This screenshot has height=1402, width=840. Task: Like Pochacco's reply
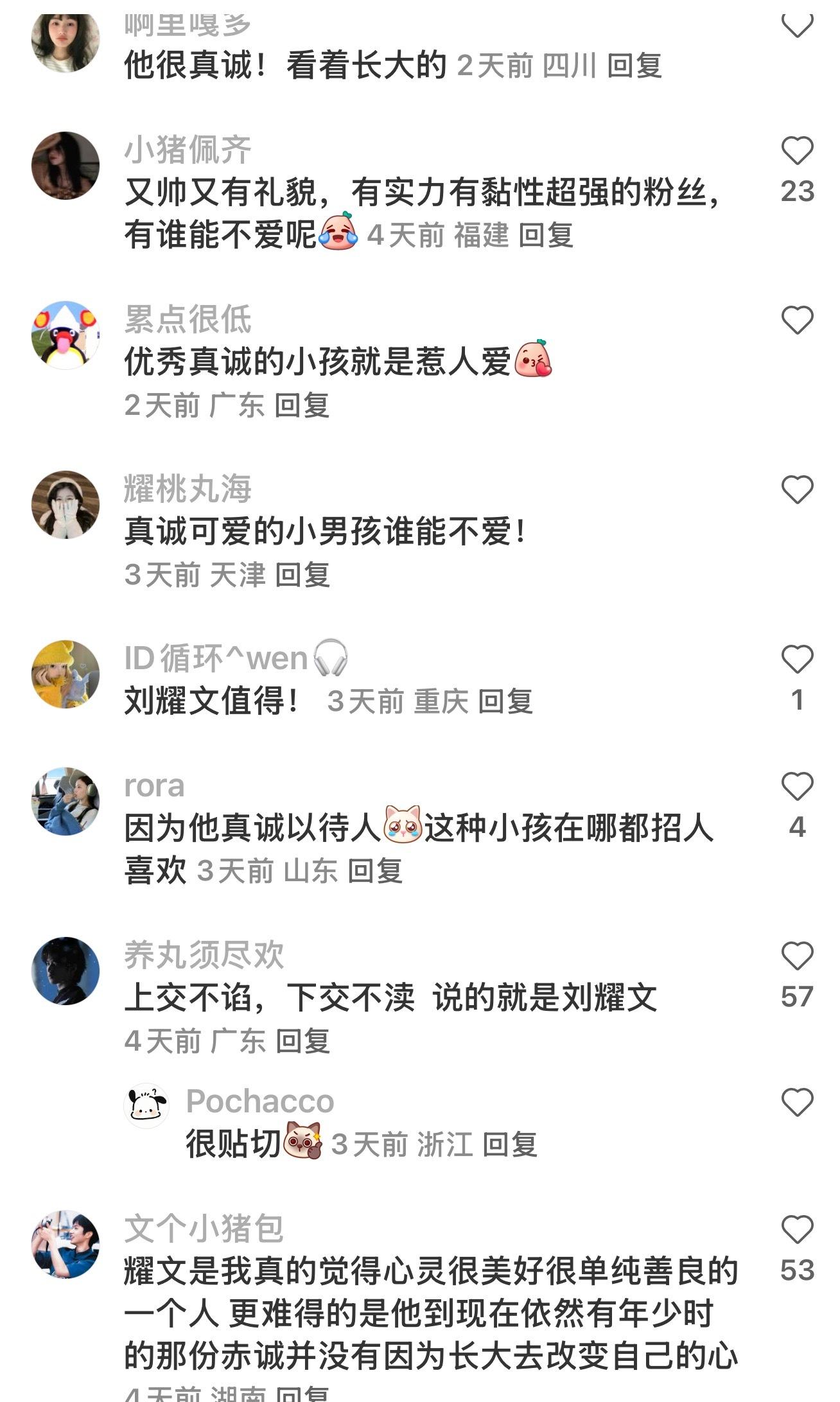(x=797, y=1102)
